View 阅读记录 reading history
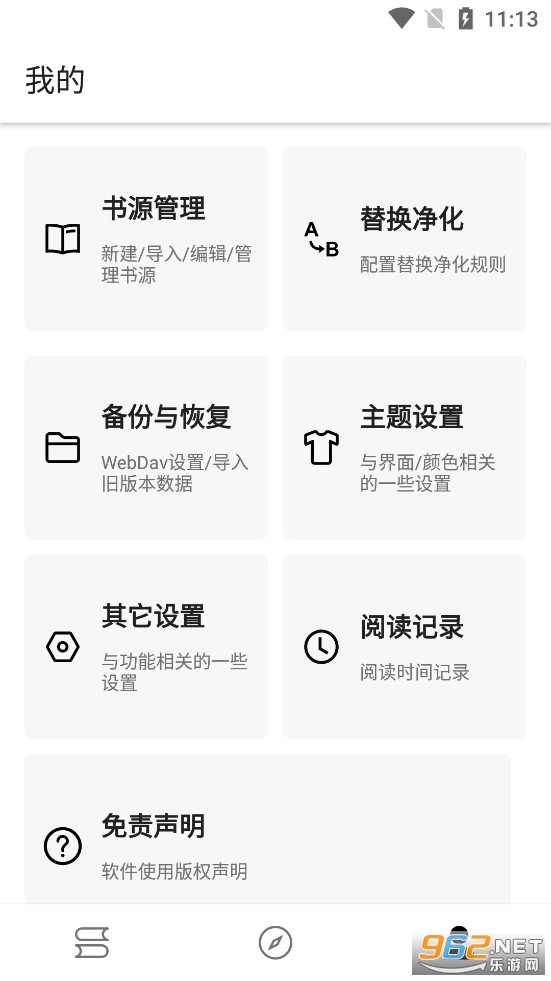Image resolution: width=551 pixels, height=981 pixels. [x=405, y=647]
